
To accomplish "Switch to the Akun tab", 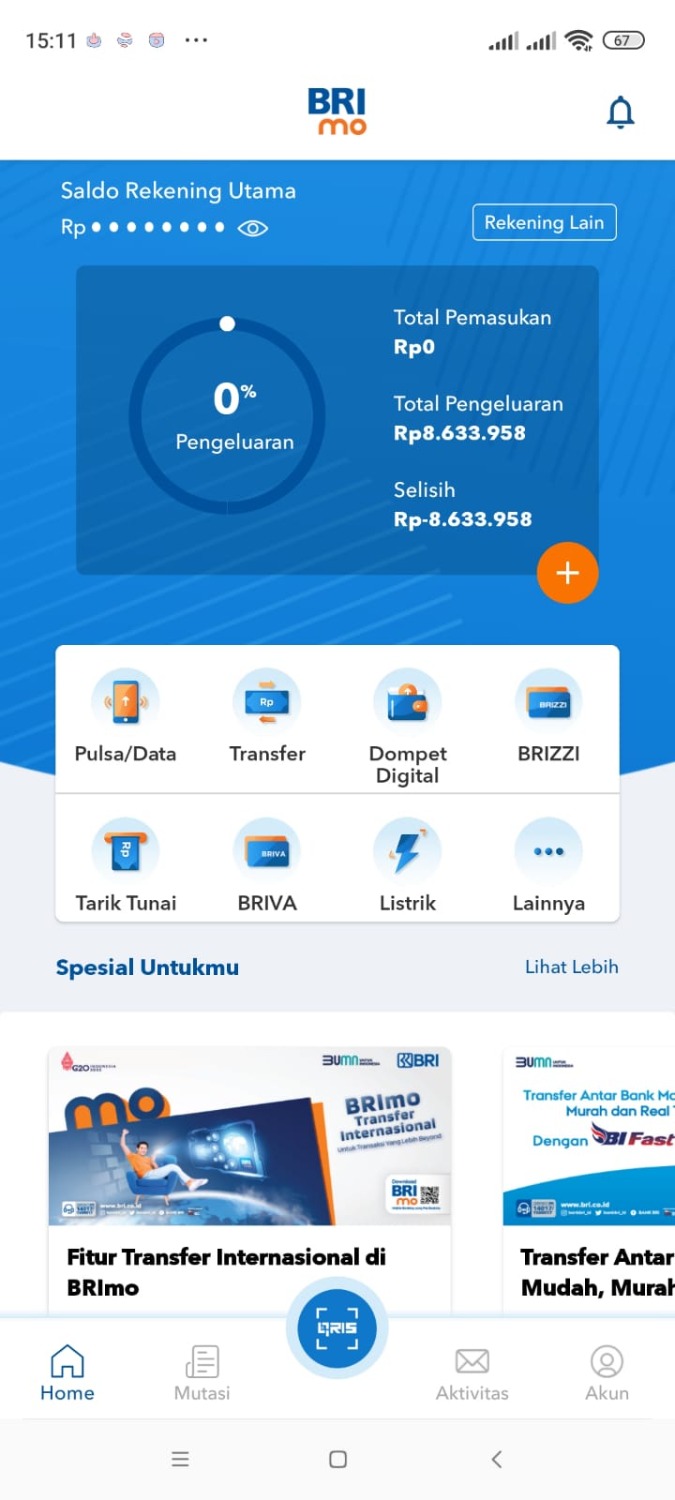I will pos(607,1373).
